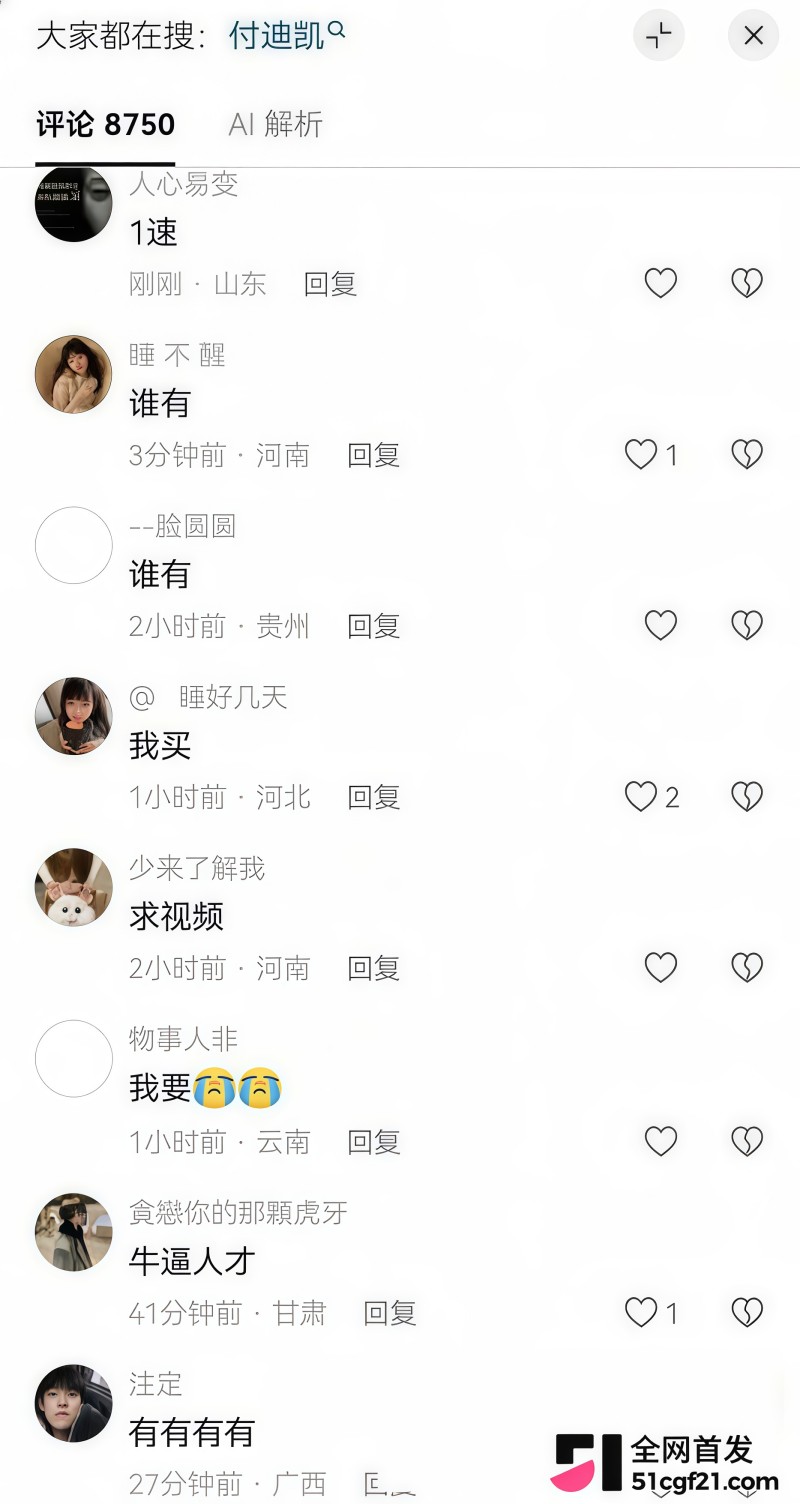
Task: Close the comments panel
Action: click(753, 36)
